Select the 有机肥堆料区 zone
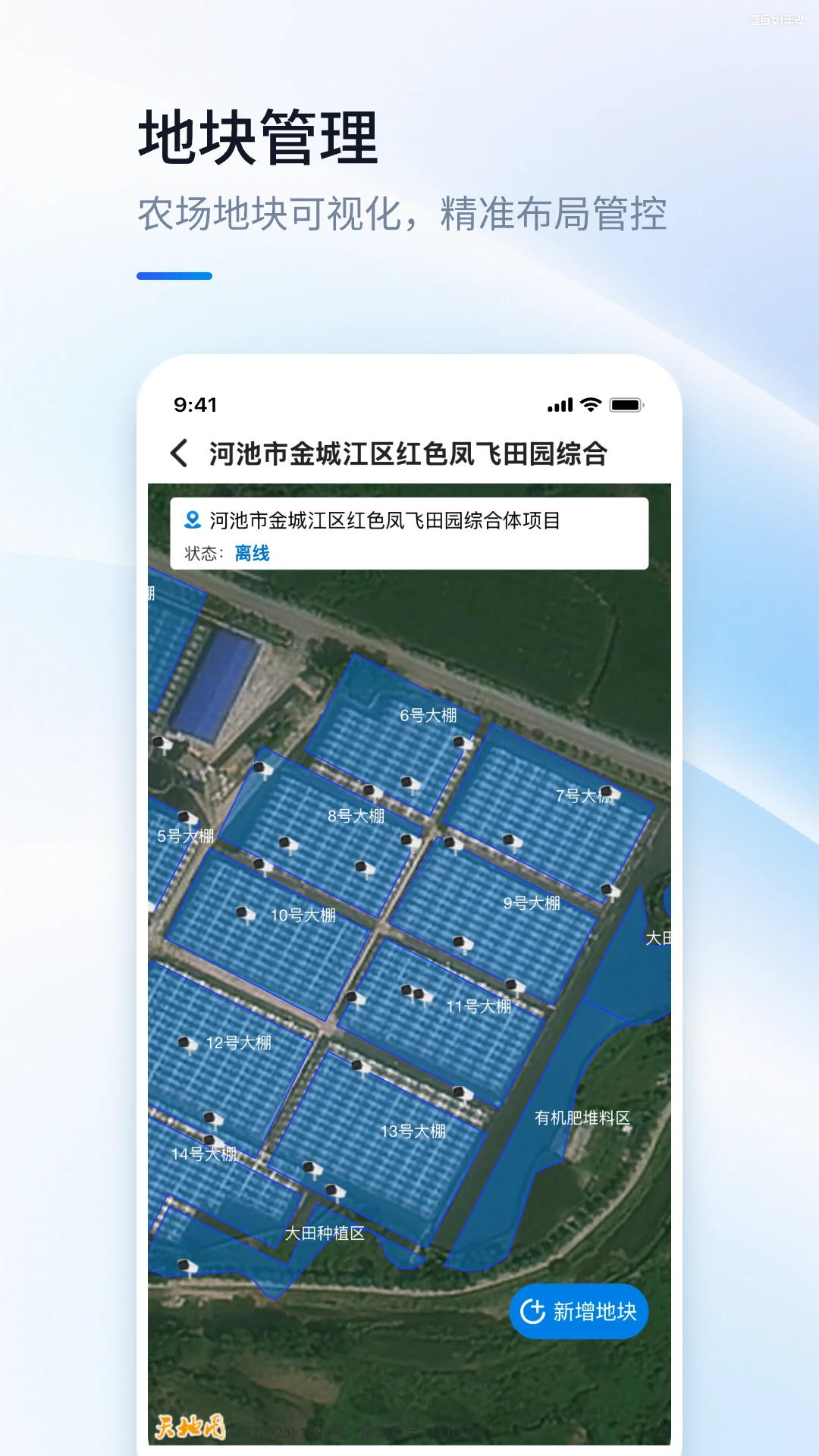The width and height of the screenshot is (819, 1456). 582,1117
